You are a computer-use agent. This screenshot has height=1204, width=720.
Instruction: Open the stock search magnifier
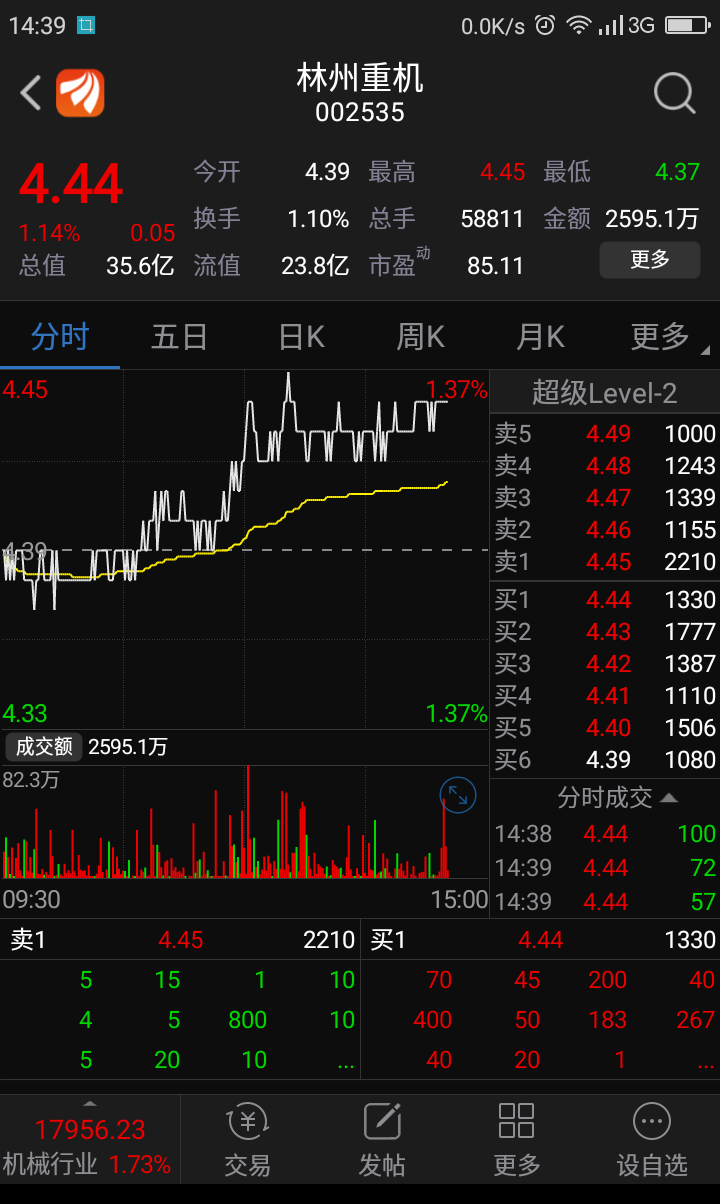pos(674,94)
